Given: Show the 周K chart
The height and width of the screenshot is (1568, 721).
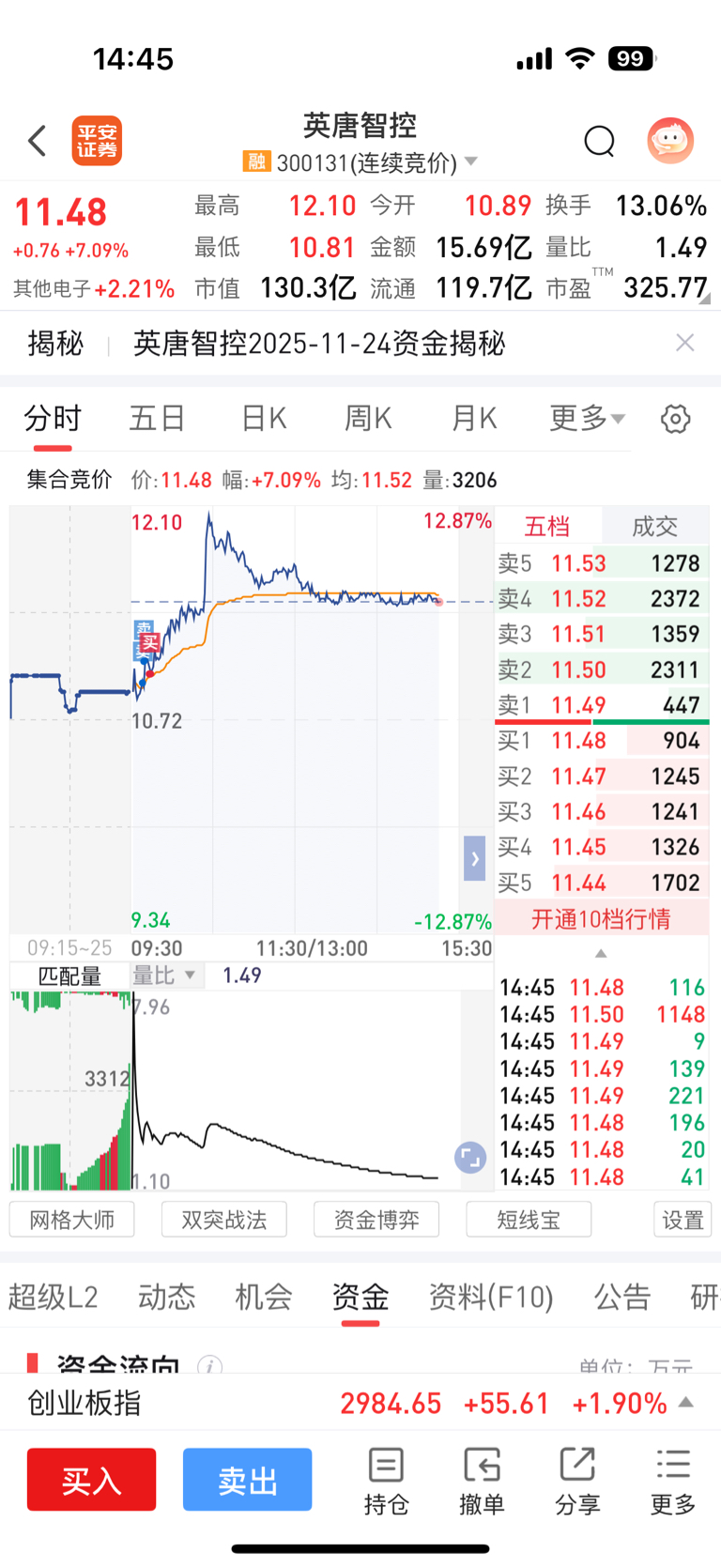Looking at the screenshot, I should 368,418.
